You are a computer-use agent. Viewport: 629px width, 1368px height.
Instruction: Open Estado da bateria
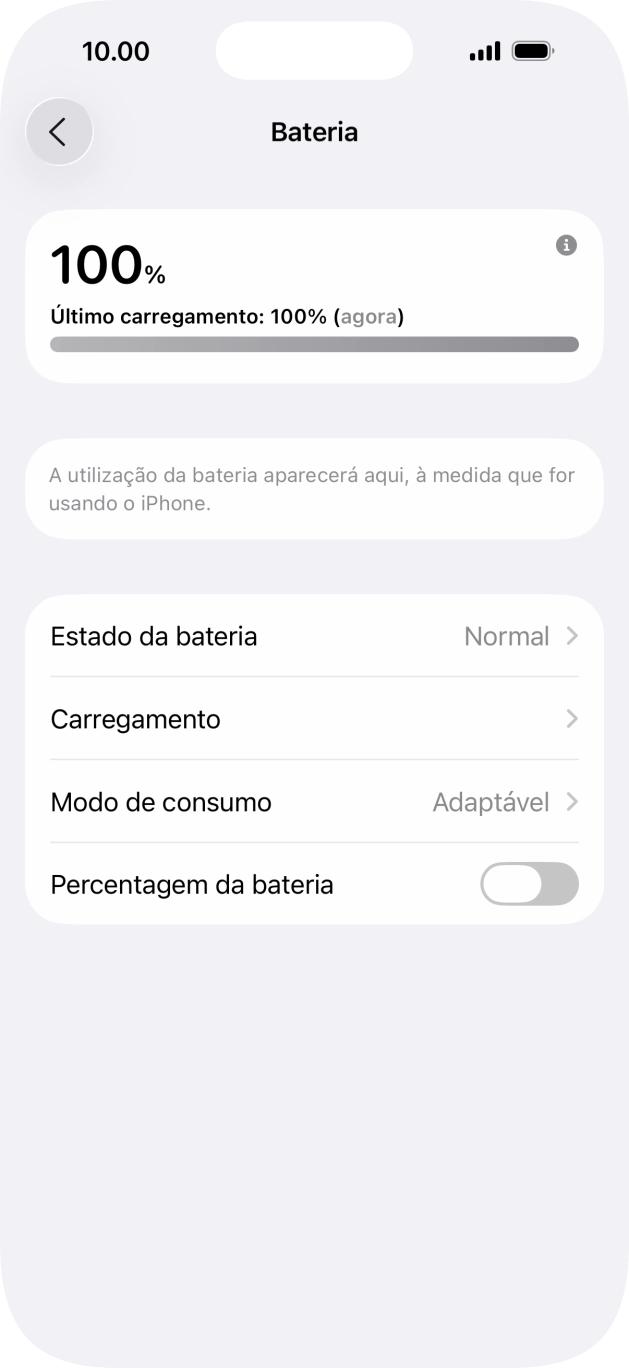(314, 636)
